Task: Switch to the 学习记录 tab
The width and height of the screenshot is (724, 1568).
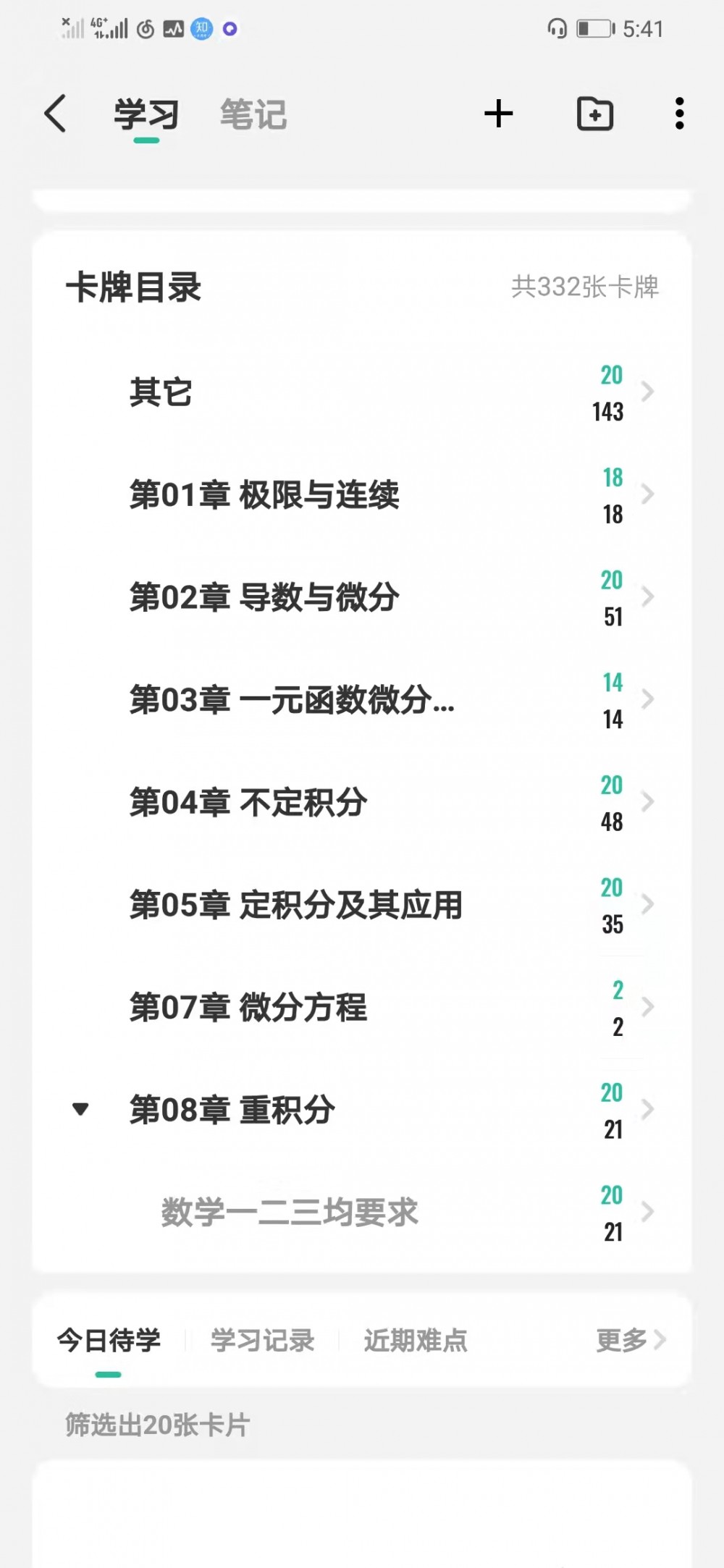Action: click(x=262, y=1341)
